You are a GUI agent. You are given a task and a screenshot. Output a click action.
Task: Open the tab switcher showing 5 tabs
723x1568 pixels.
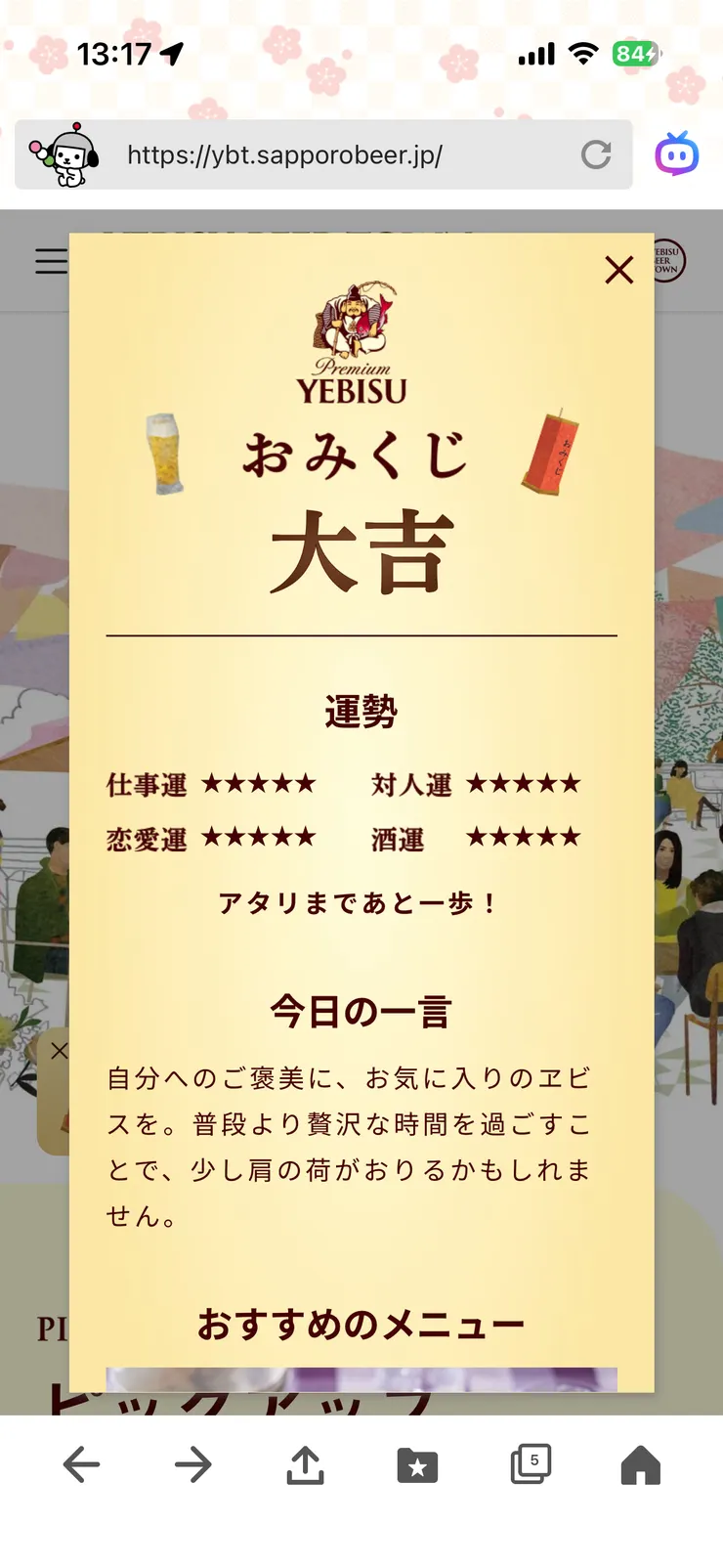(x=531, y=1463)
